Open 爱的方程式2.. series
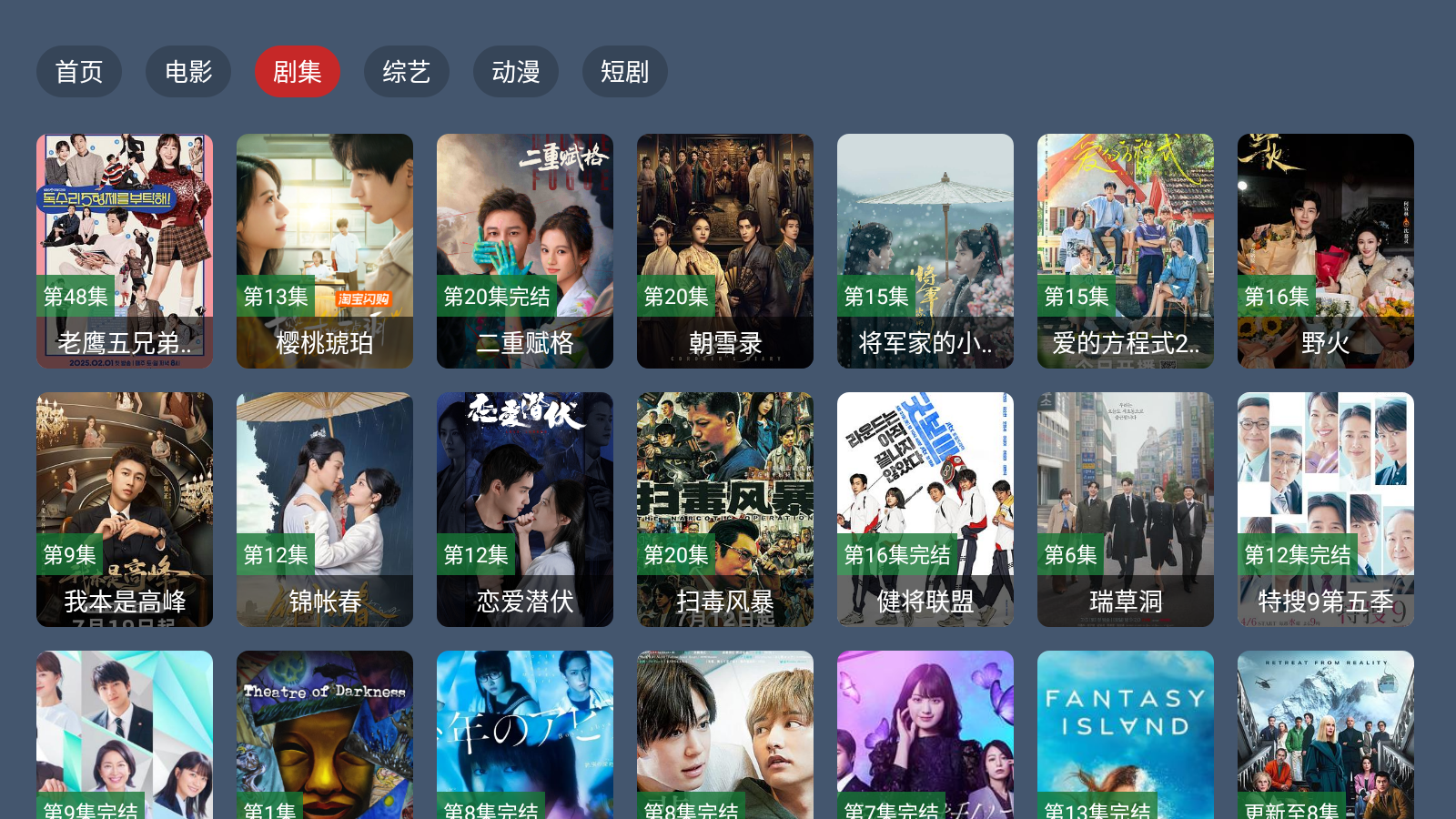 tap(1126, 251)
